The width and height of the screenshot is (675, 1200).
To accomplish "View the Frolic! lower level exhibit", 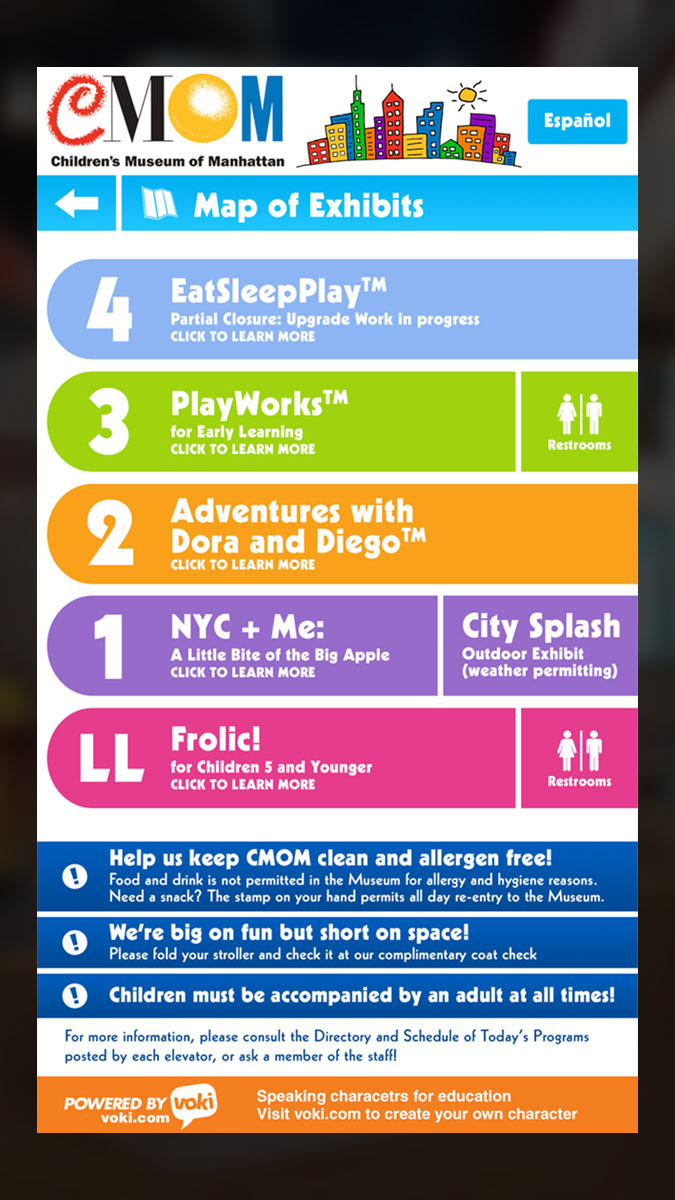I will point(280,757).
